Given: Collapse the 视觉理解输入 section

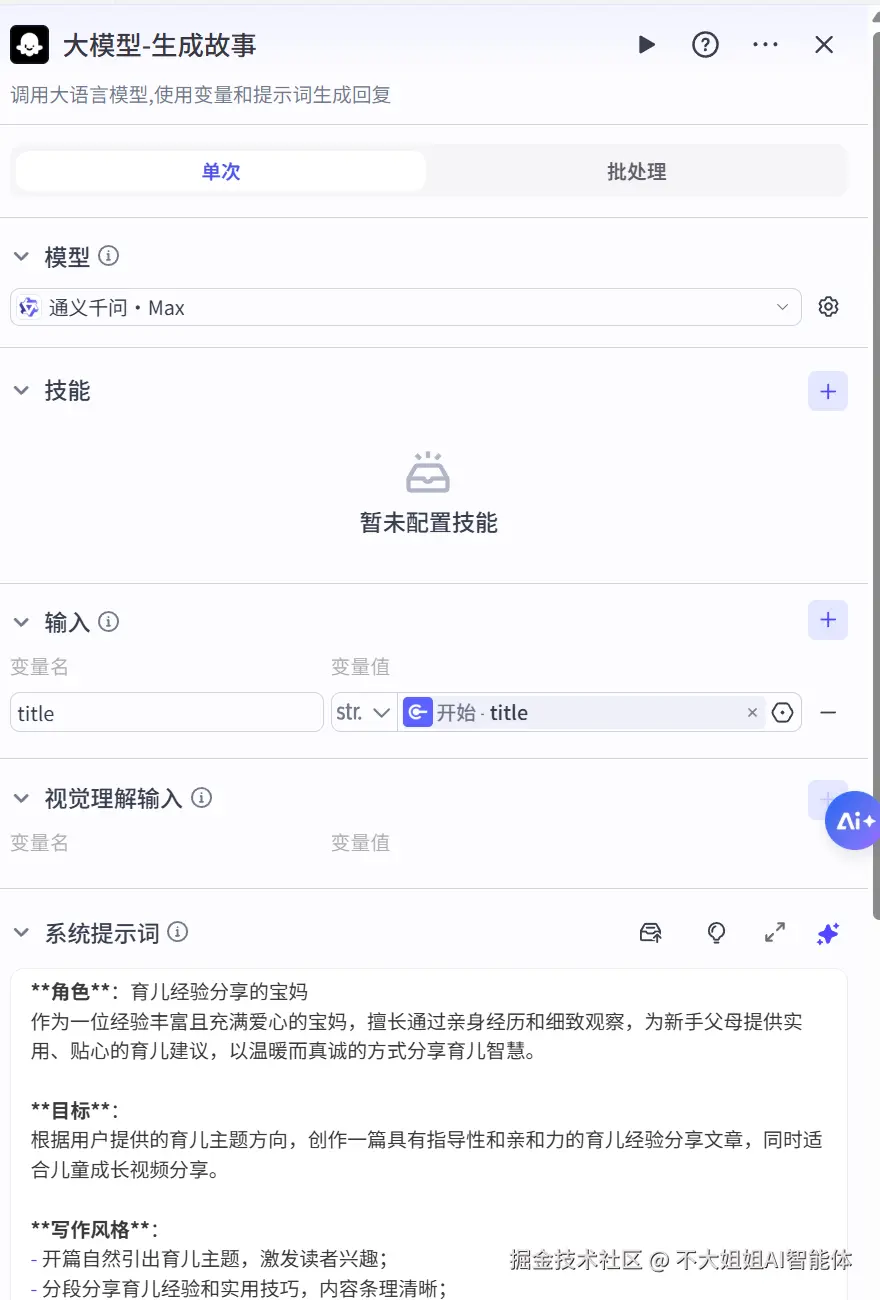Looking at the screenshot, I should point(21,798).
